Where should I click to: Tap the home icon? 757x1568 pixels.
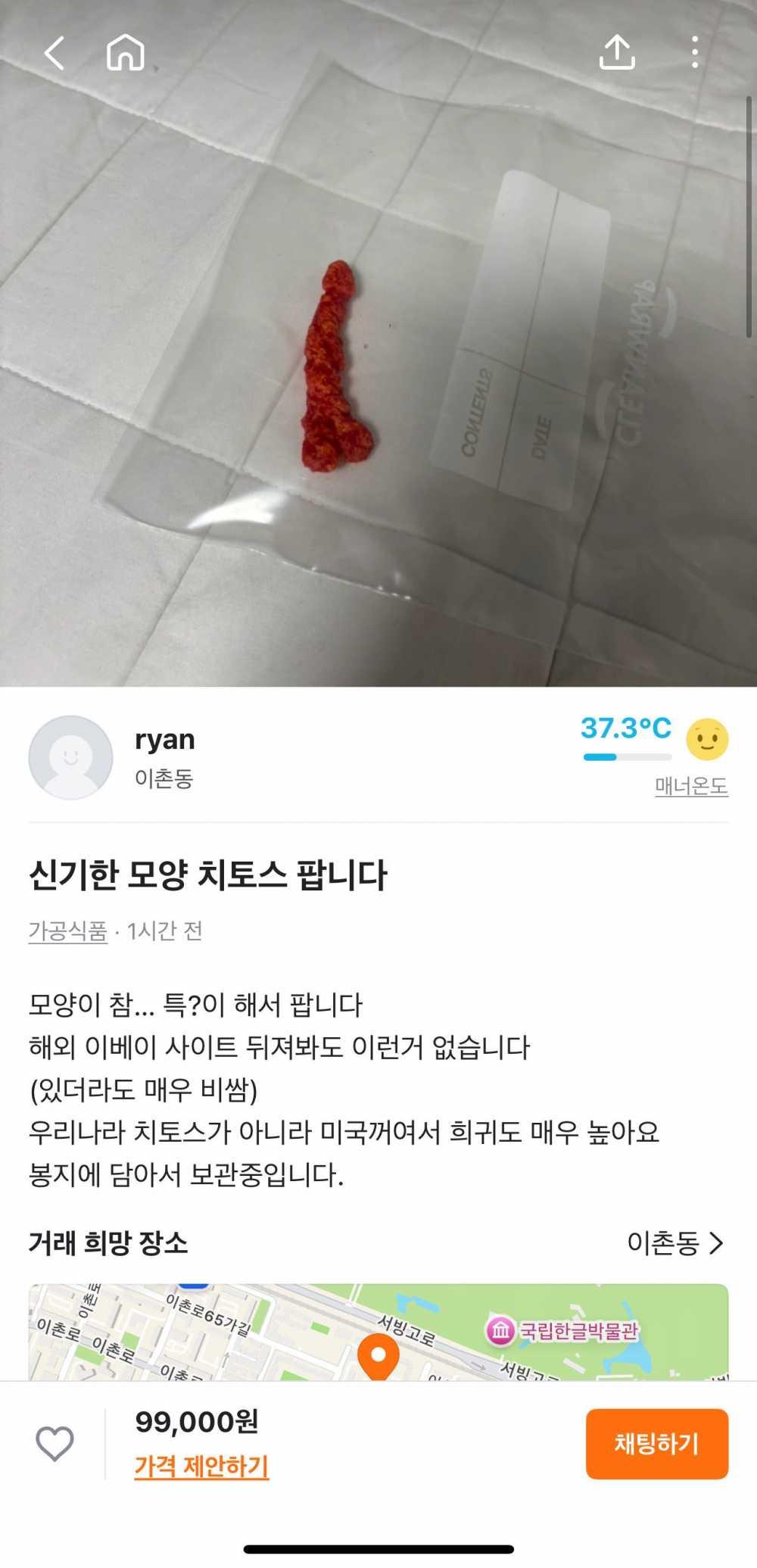(126, 53)
